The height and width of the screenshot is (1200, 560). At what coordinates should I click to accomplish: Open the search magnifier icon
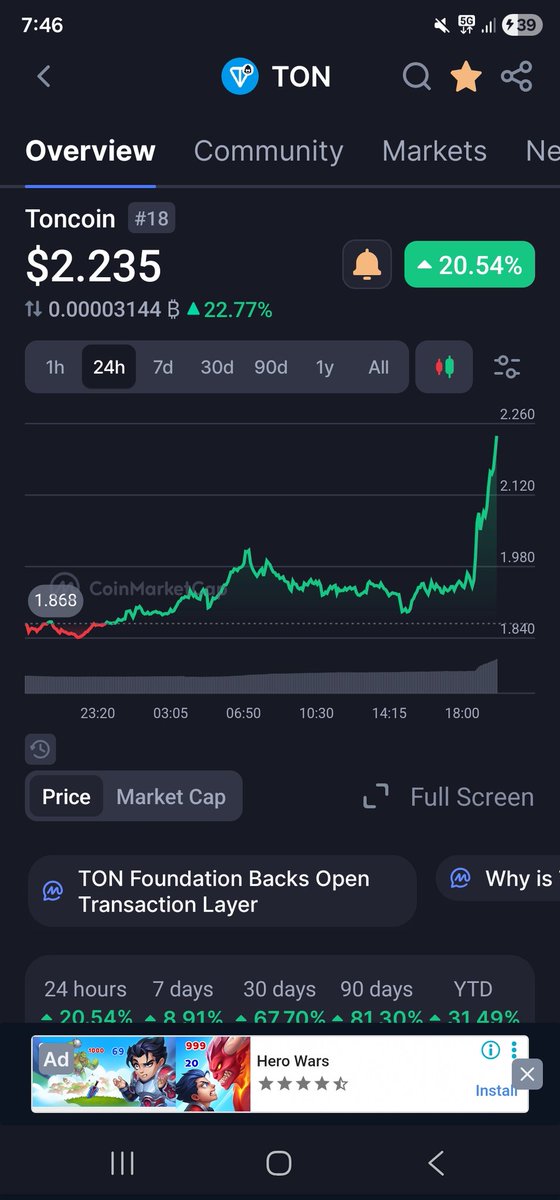(x=417, y=76)
